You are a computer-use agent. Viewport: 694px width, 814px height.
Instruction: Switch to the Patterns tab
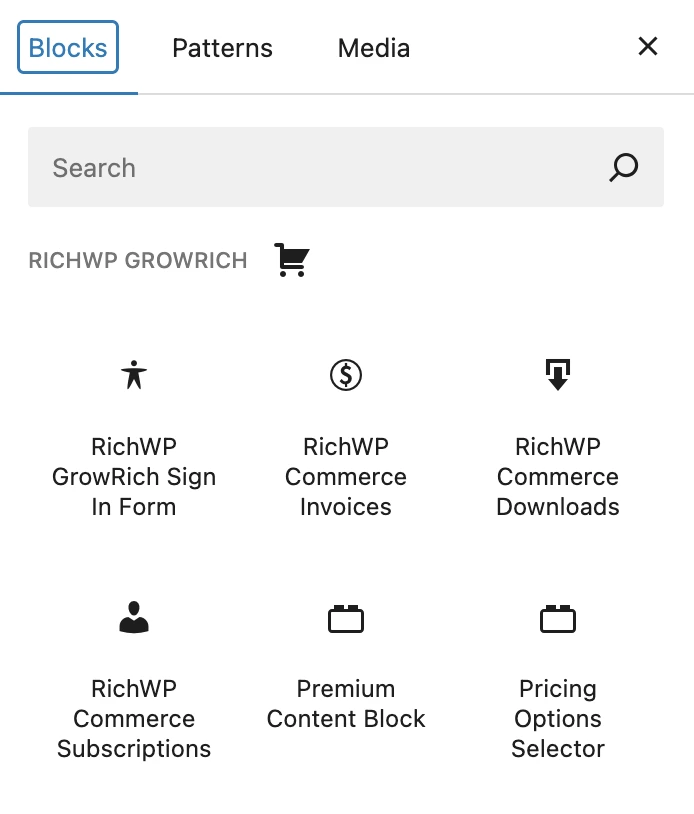[x=222, y=48]
